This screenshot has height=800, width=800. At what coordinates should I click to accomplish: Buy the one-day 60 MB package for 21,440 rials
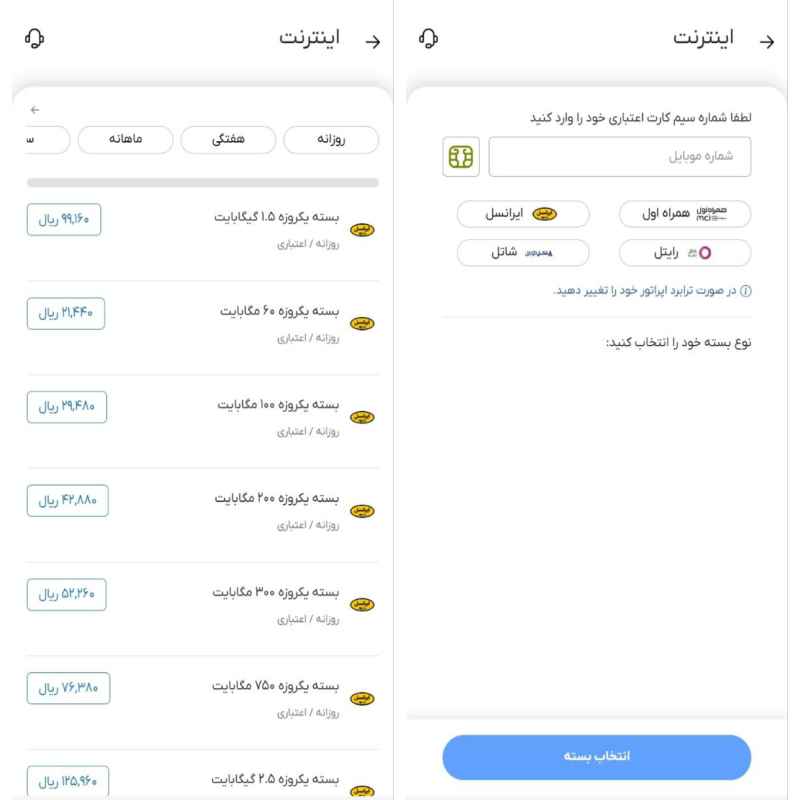click(x=65, y=313)
